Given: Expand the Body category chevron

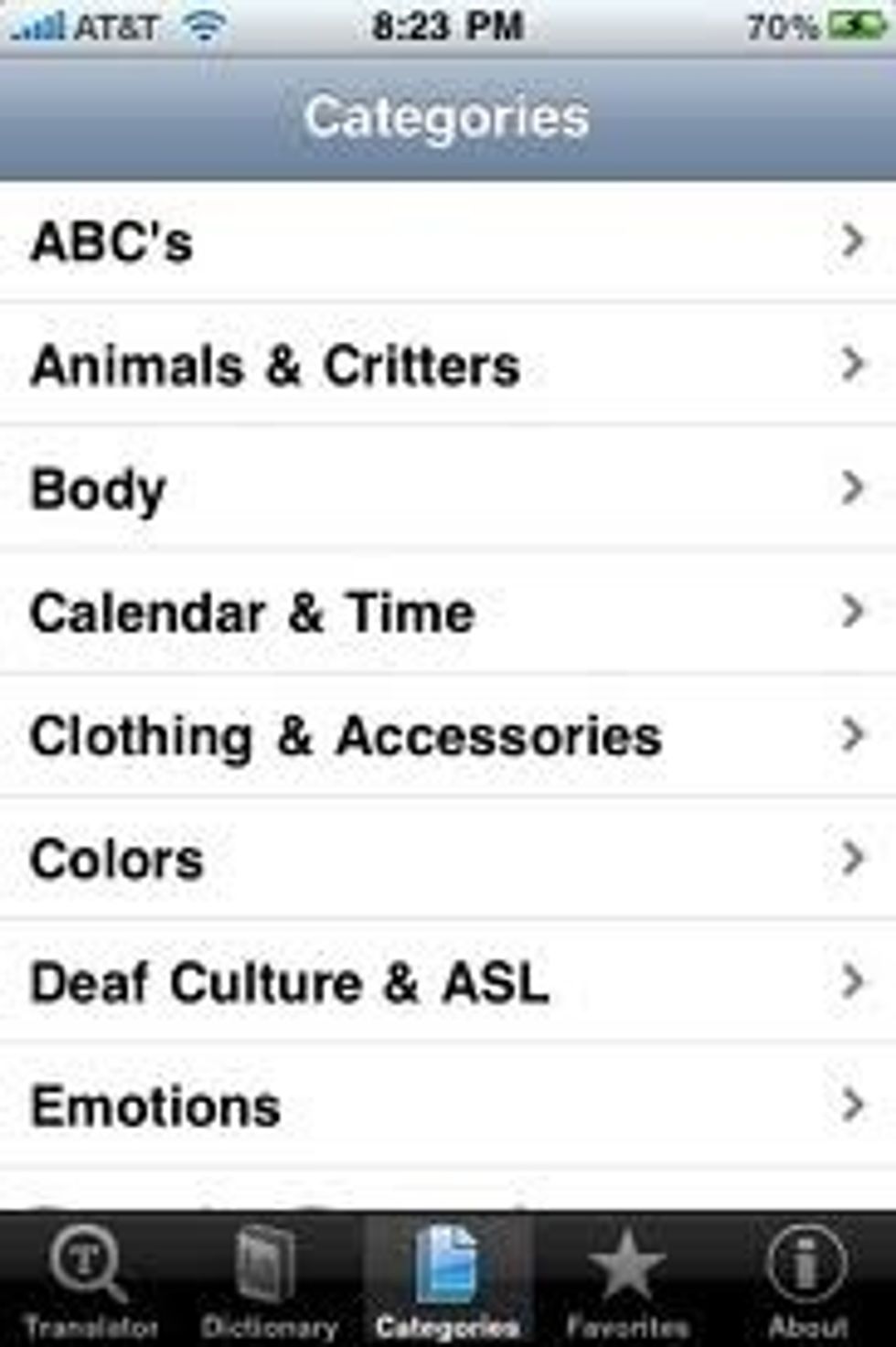Looking at the screenshot, I should coord(853,487).
